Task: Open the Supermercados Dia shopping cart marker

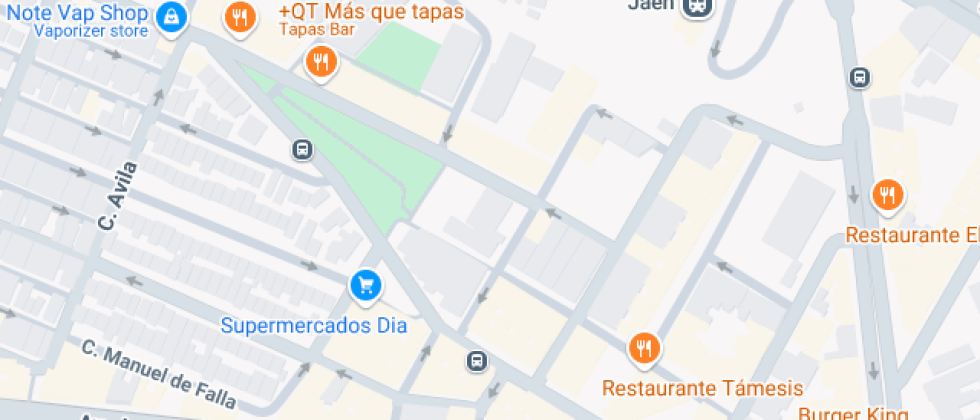Action: click(366, 286)
